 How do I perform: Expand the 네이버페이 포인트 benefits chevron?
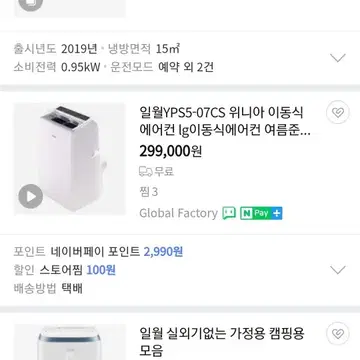(x=338, y=270)
